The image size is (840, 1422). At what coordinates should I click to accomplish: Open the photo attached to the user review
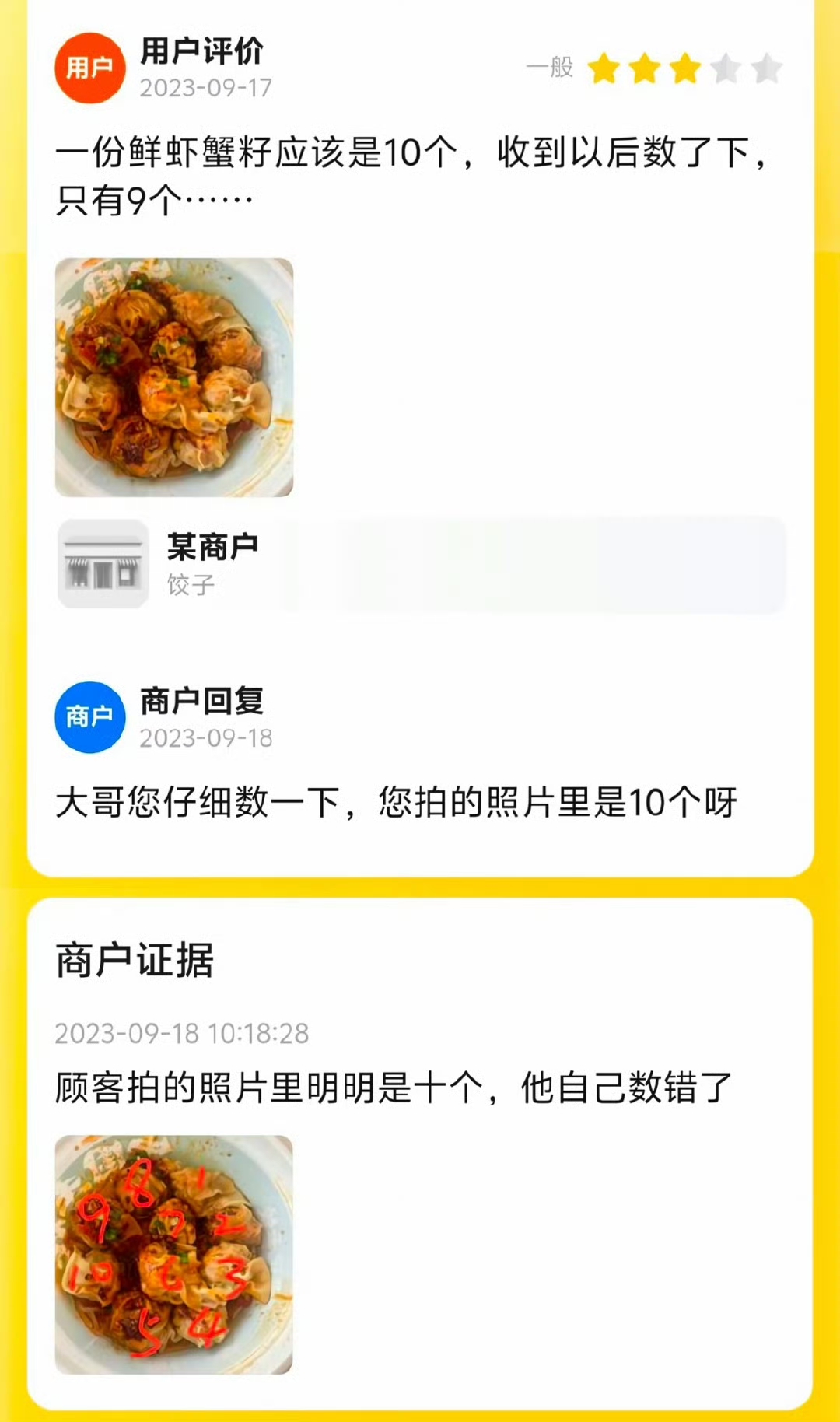click(174, 377)
